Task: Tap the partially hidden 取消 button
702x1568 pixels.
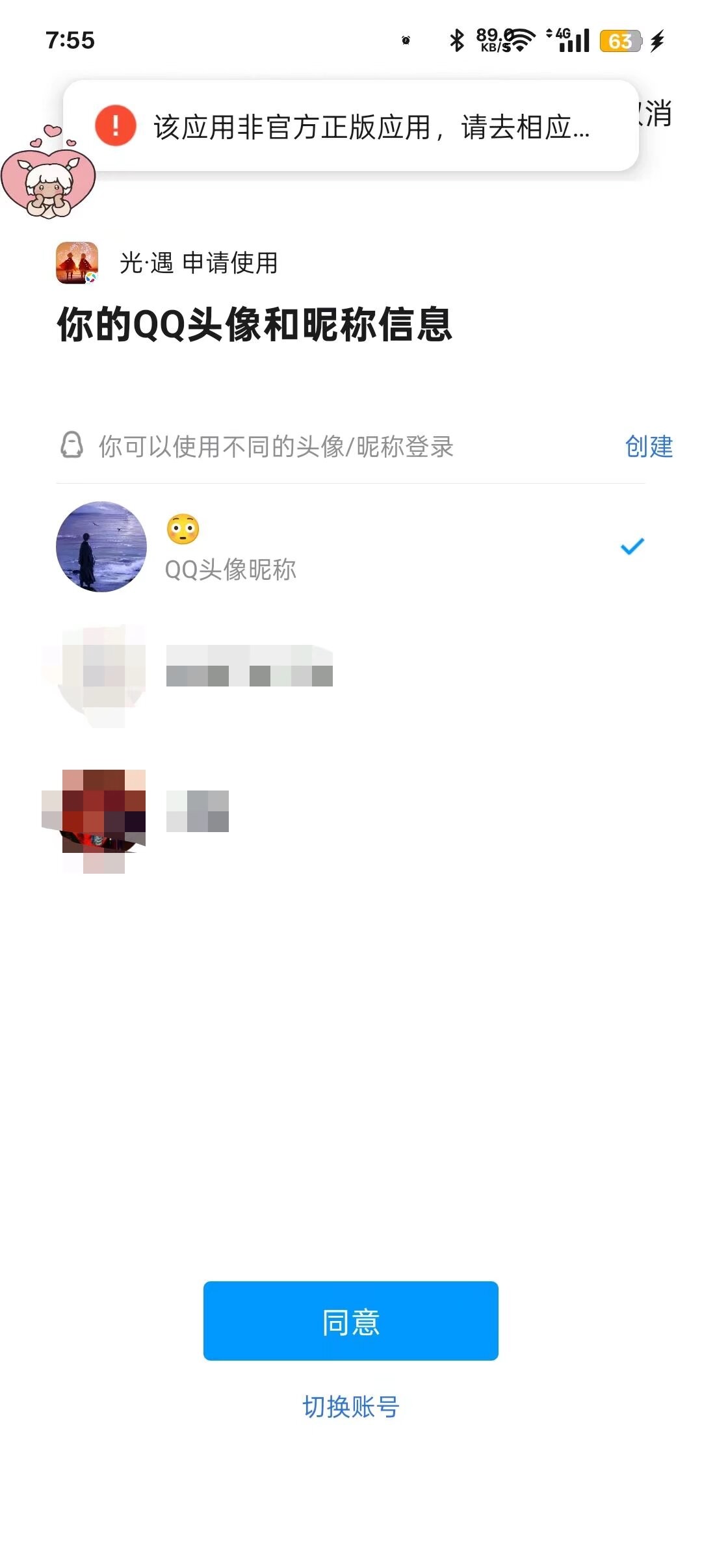Action: tap(656, 114)
